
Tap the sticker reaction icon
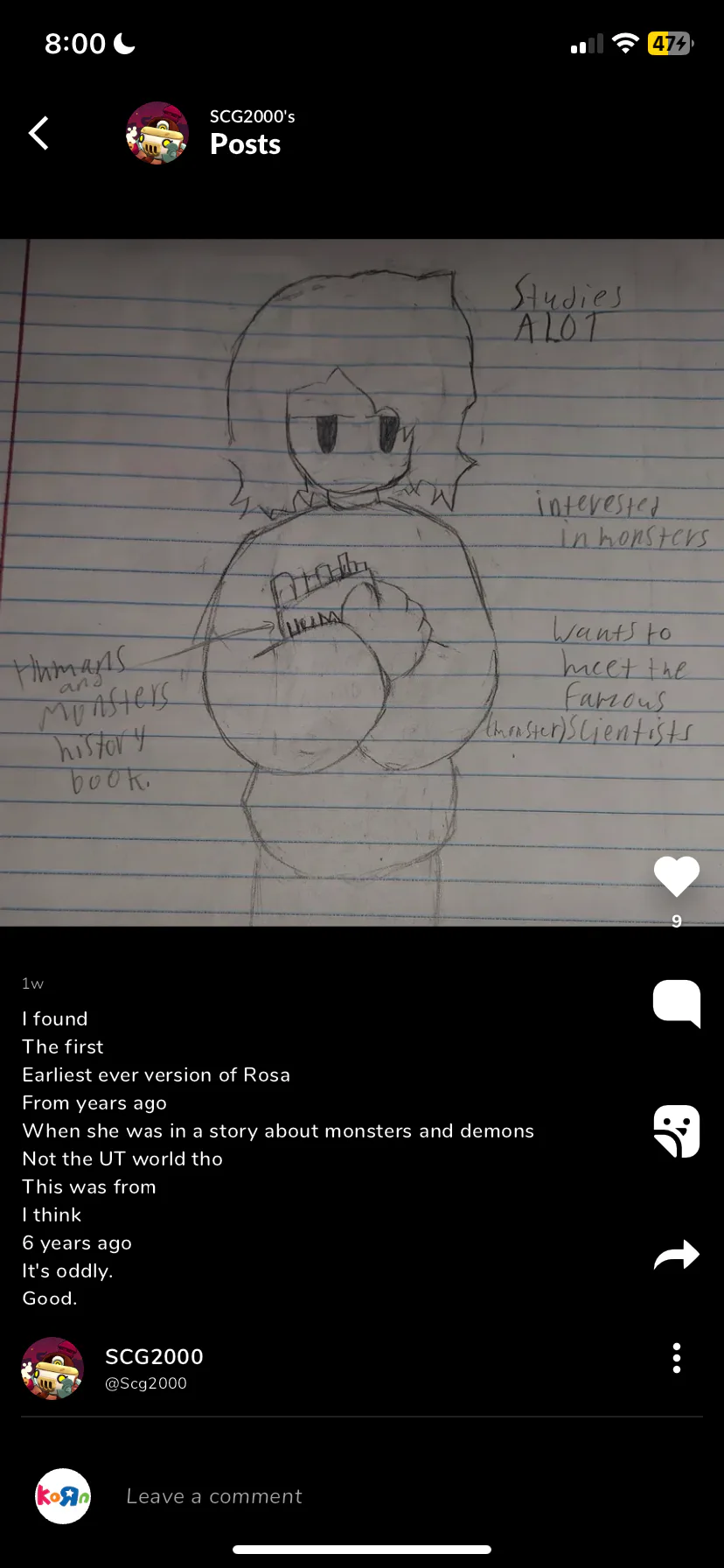pyautogui.click(x=677, y=1130)
